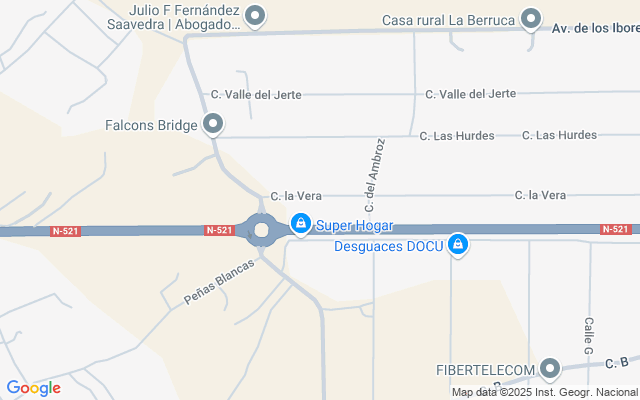Select the Desguaces DOCU map pin
The image size is (640, 400).
point(458,243)
